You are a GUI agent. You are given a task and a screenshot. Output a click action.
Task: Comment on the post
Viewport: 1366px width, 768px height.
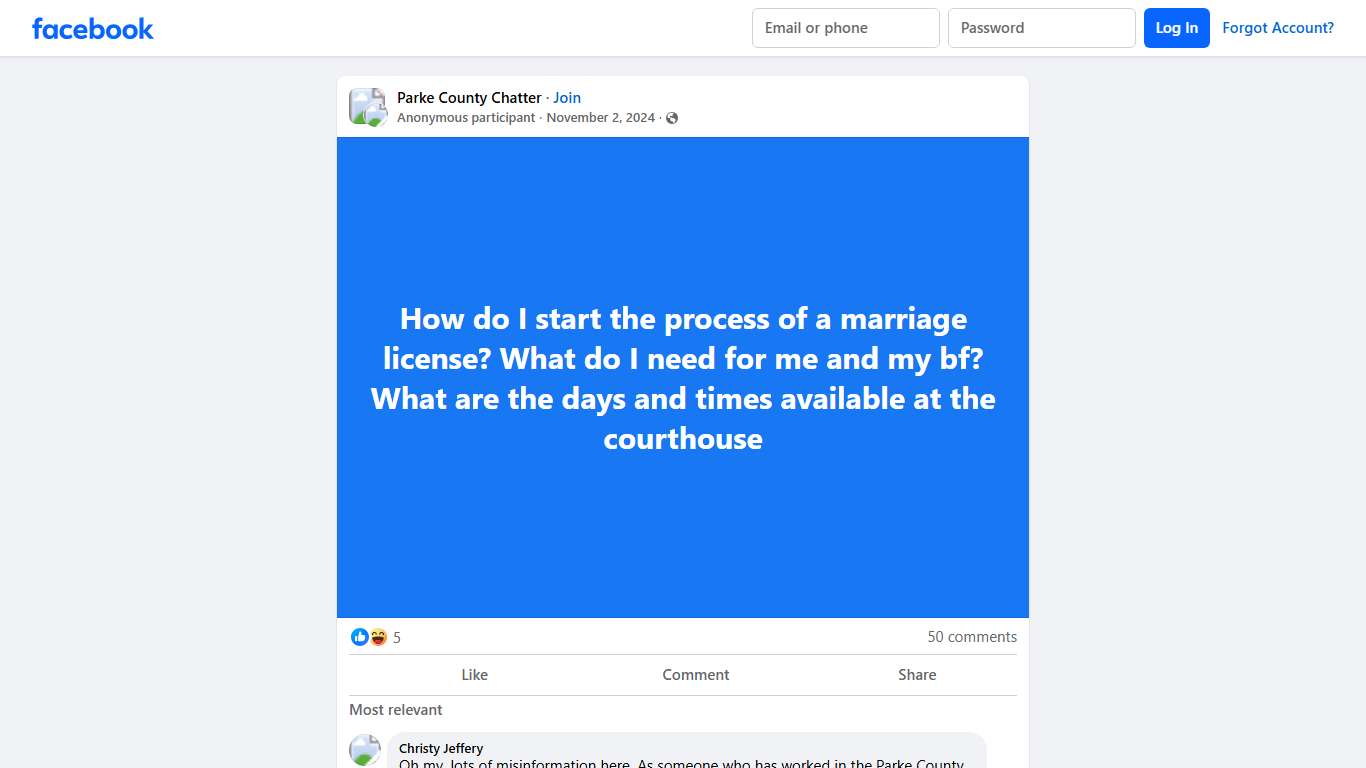[695, 675]
